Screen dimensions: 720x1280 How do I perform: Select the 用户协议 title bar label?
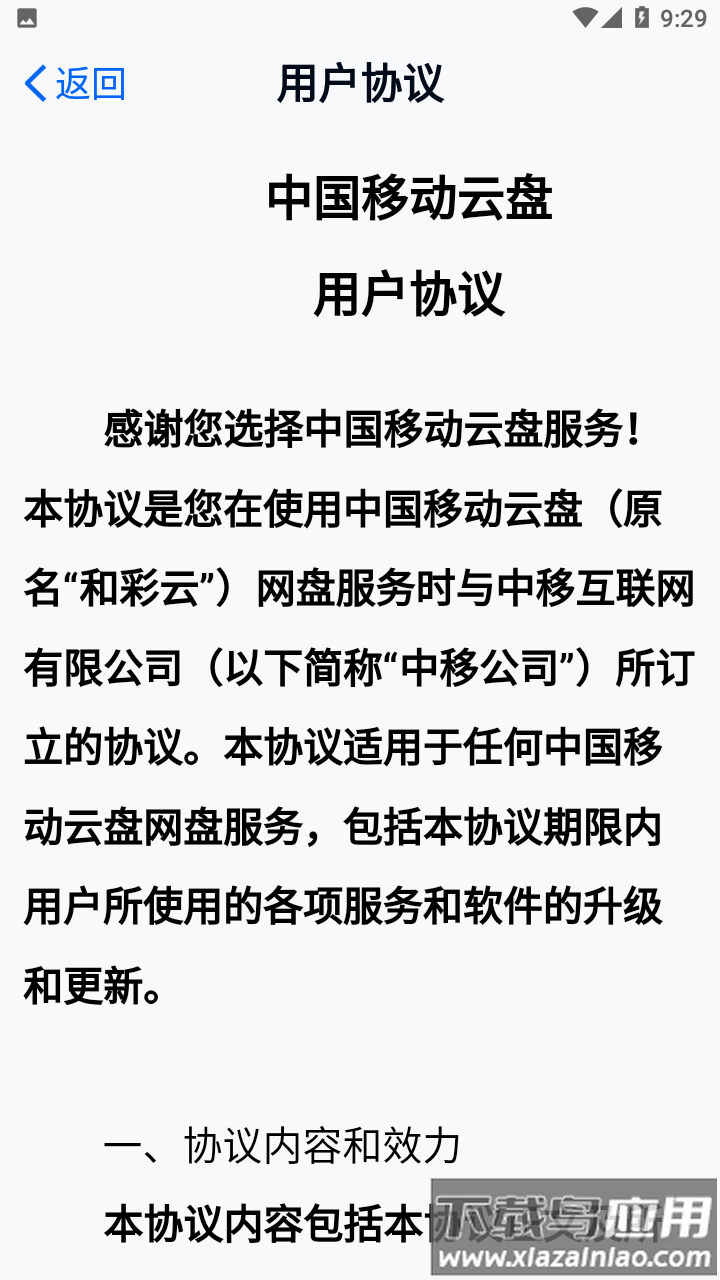coord(363,85)
